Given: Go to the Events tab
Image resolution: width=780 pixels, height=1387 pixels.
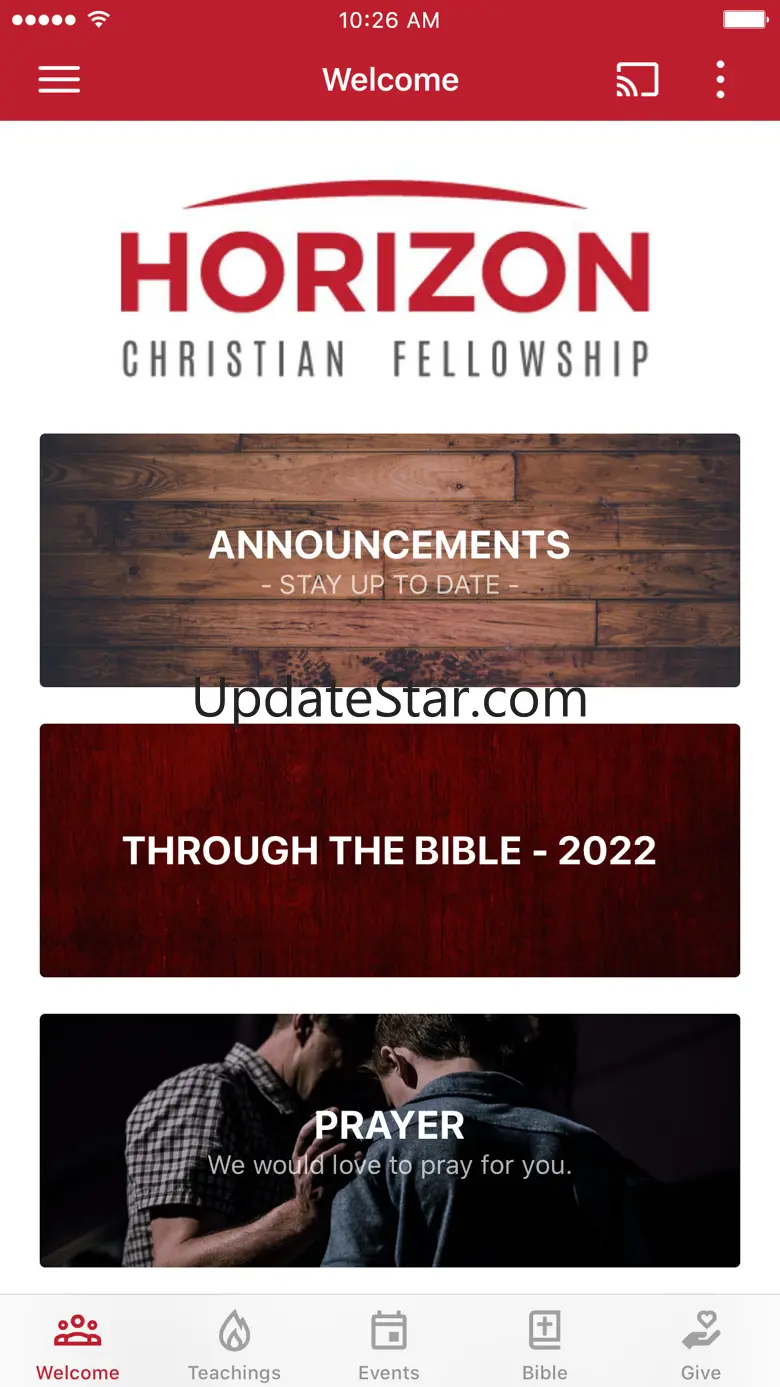Looking at the screenshot, I should [x=389, y=1345].
